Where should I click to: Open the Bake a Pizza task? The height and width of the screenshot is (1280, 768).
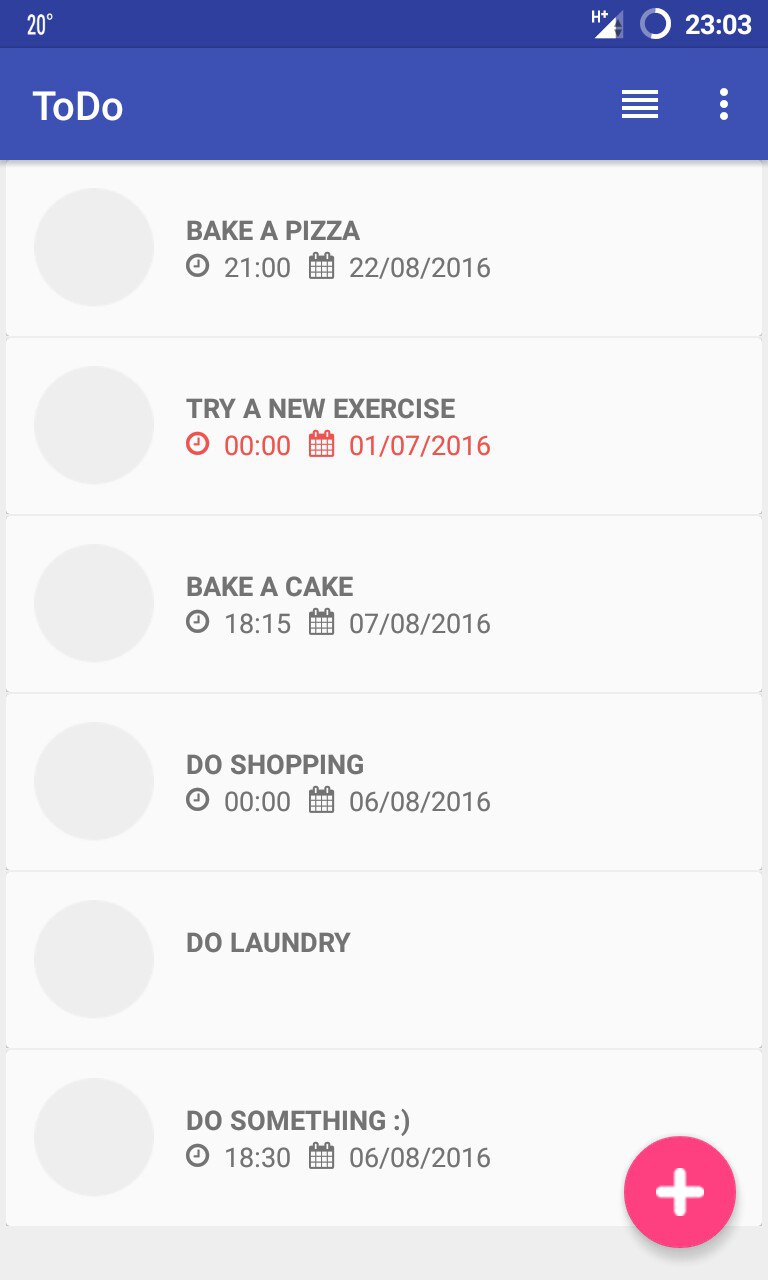(384, 248)
